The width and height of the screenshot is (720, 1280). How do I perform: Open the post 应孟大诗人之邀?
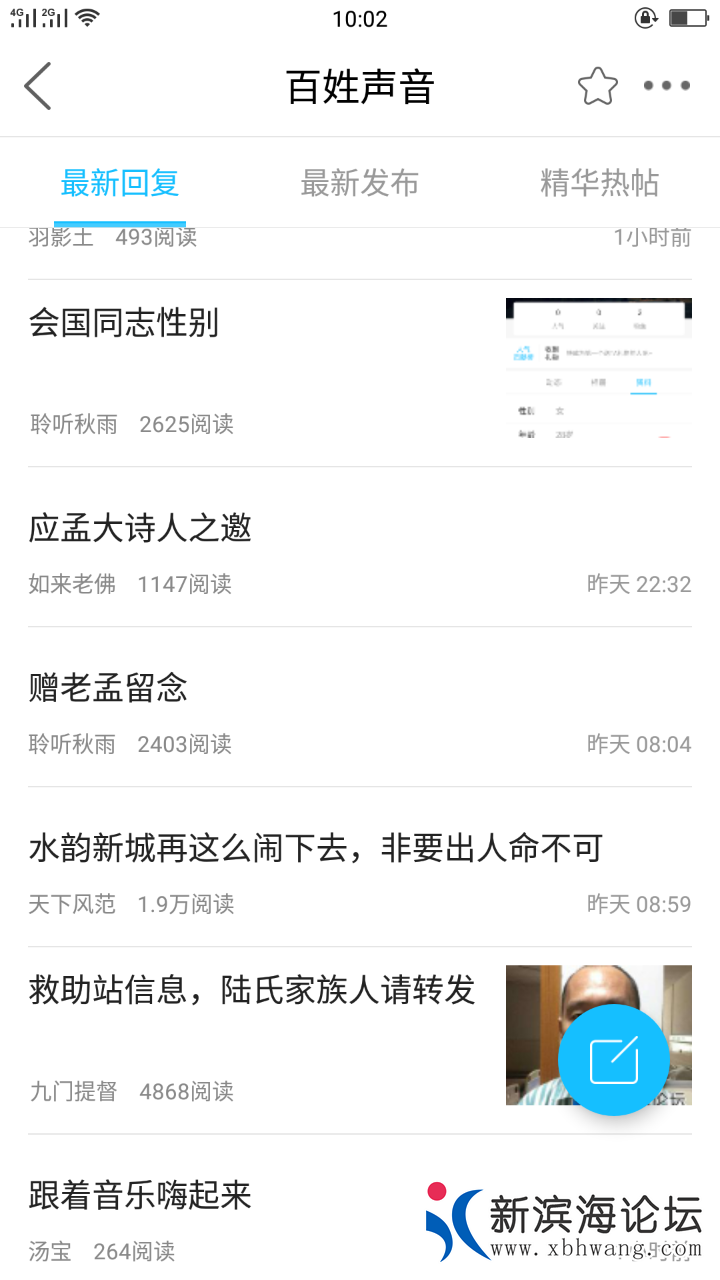(140, 528)
